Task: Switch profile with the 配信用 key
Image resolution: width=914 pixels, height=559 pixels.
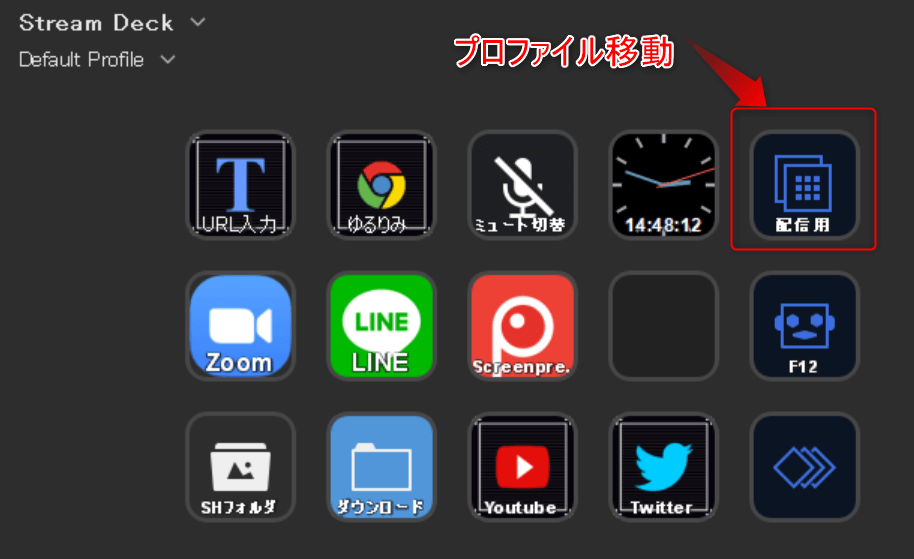Action: (x=804, y=185)
